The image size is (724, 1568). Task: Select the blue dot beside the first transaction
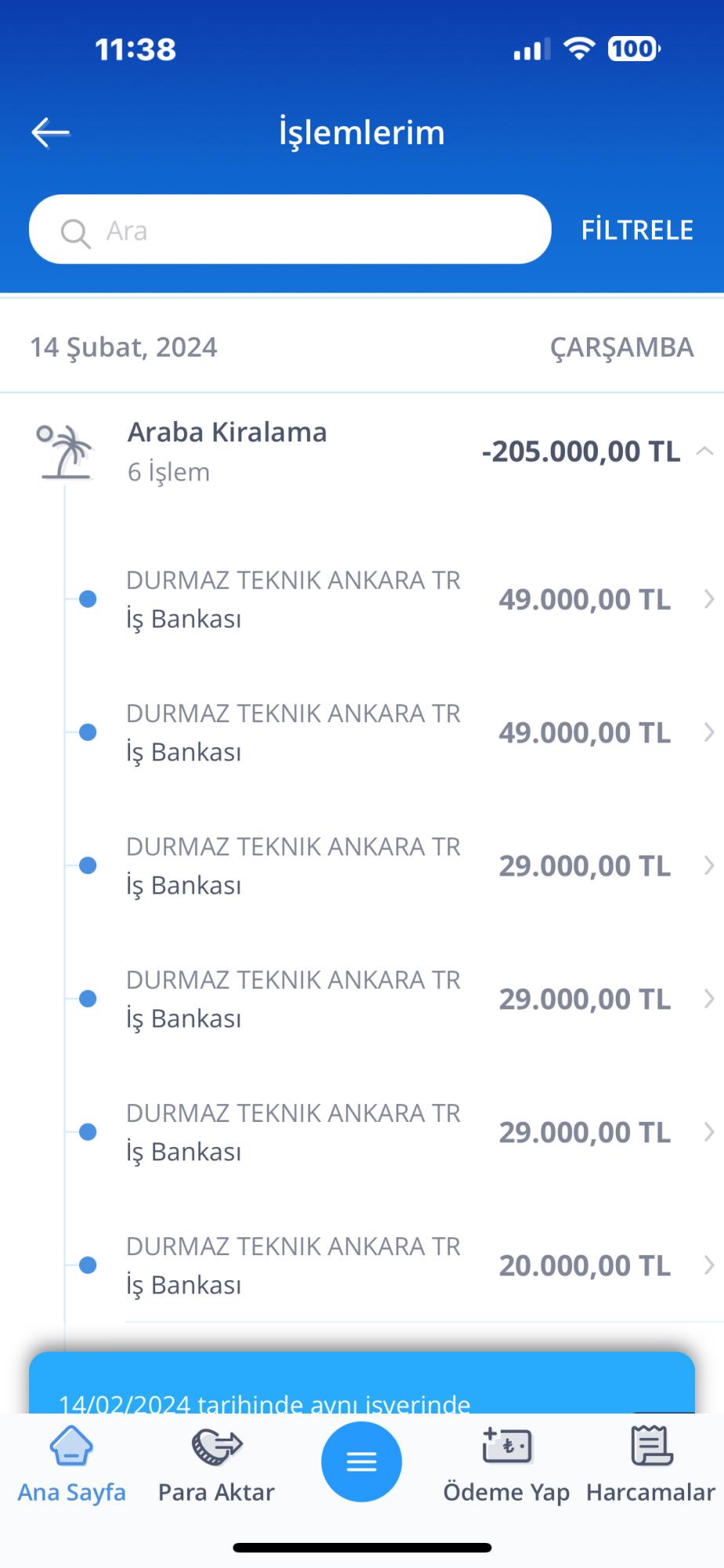coord(86,598)
